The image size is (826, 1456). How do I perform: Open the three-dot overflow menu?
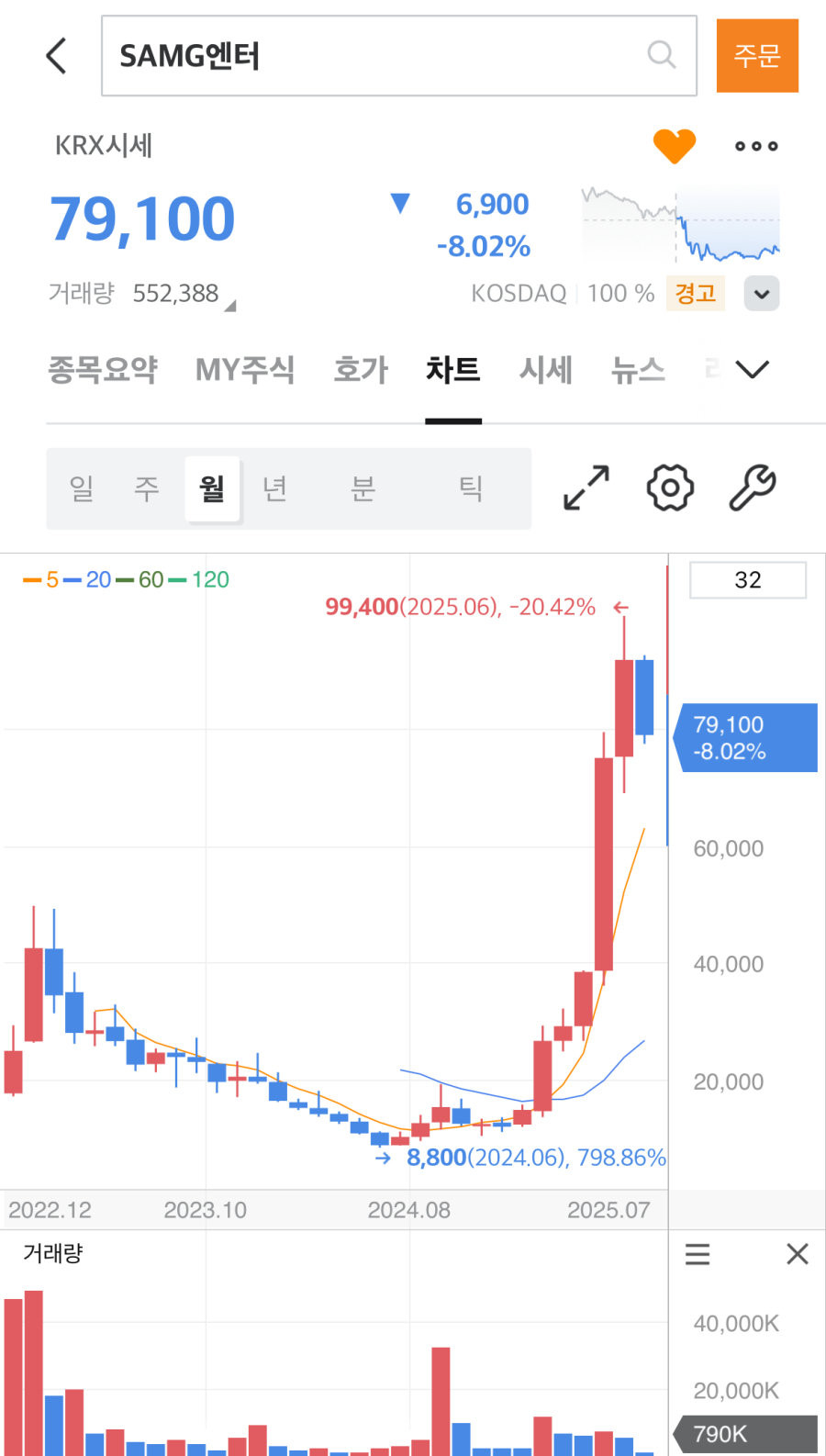coord(756,146)
